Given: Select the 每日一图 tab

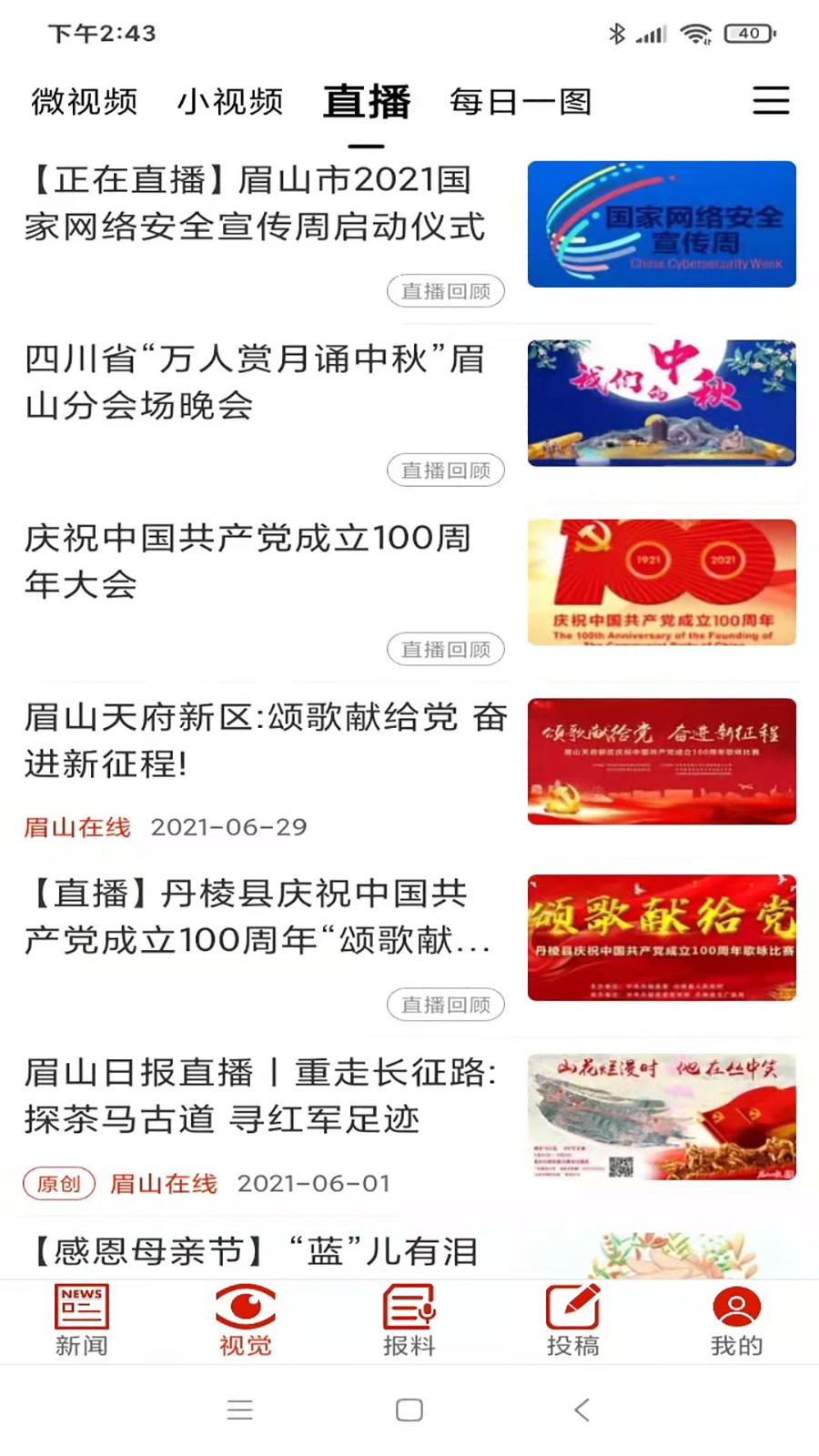Looking at the screenshot, I should (x=521, y=102).
